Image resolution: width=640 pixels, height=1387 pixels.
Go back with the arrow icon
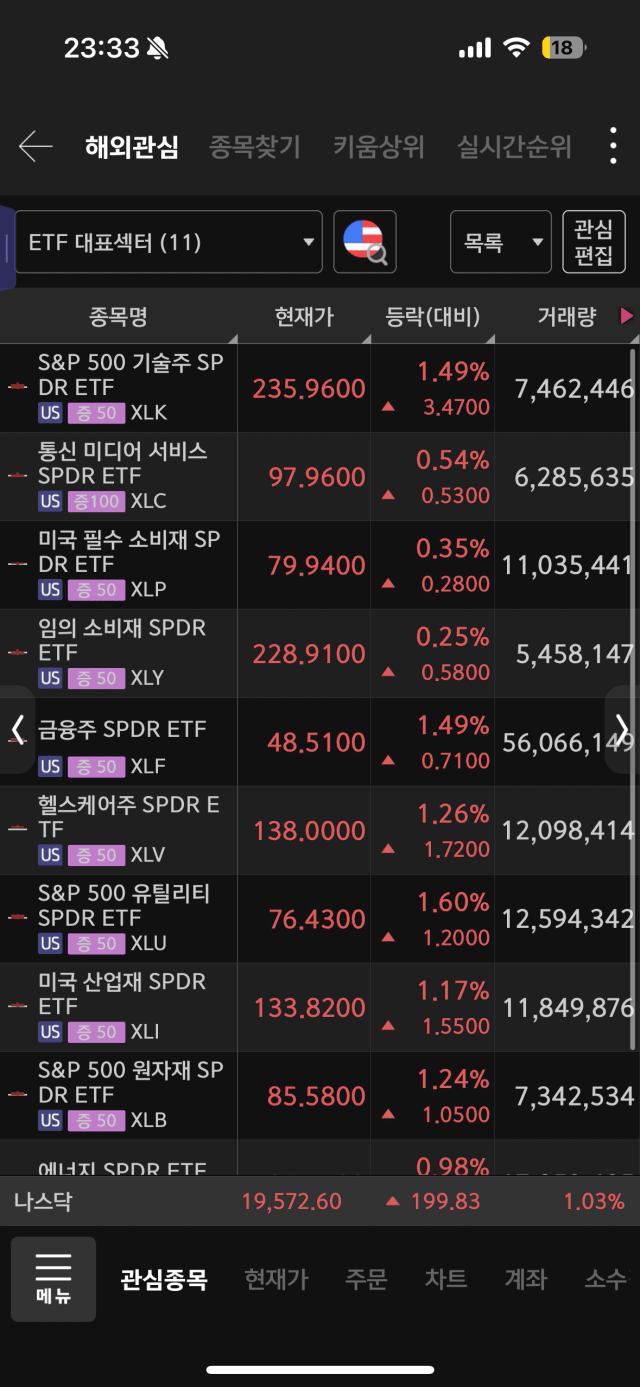click(x=35, y=147)
